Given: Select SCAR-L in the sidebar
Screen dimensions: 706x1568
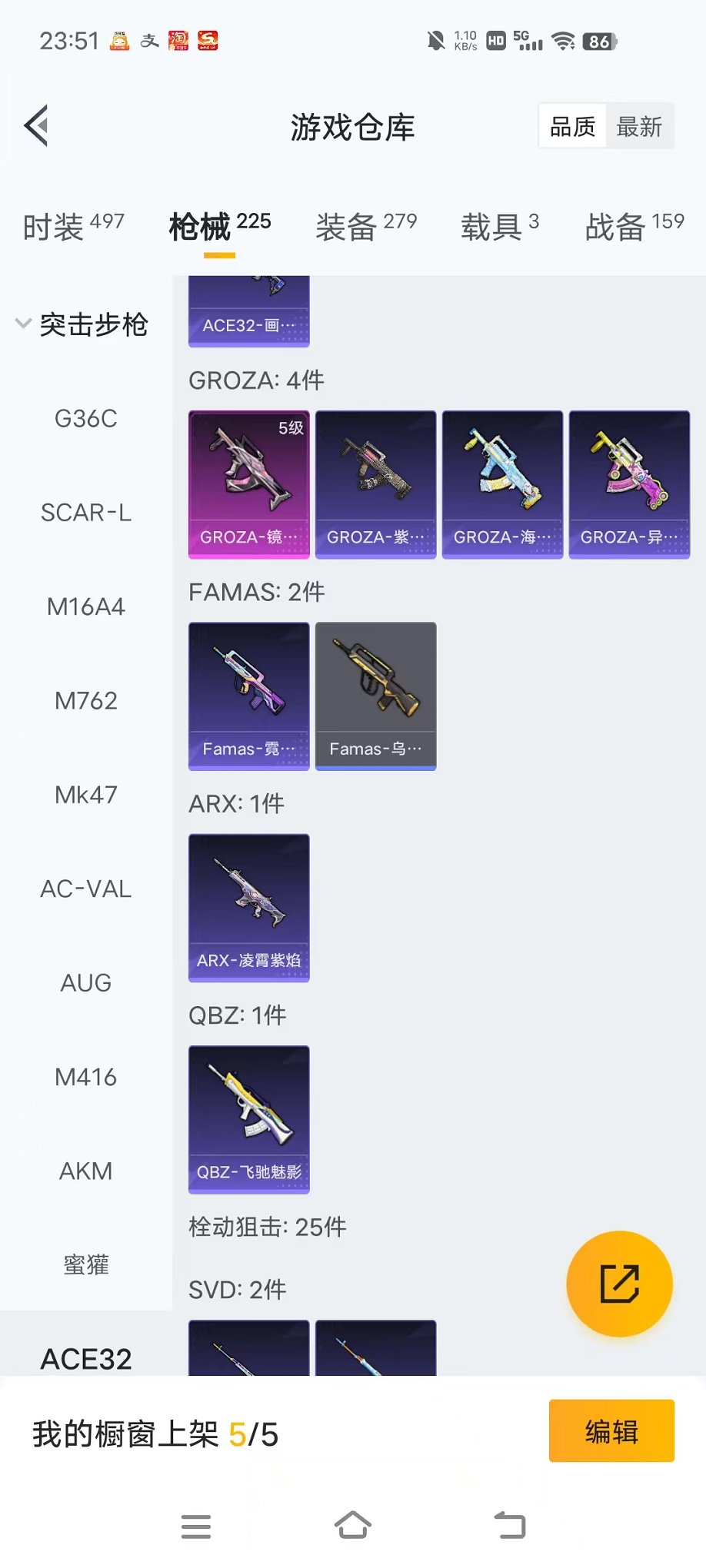Looking at the screenshot, I should click(x=86, y=513).
